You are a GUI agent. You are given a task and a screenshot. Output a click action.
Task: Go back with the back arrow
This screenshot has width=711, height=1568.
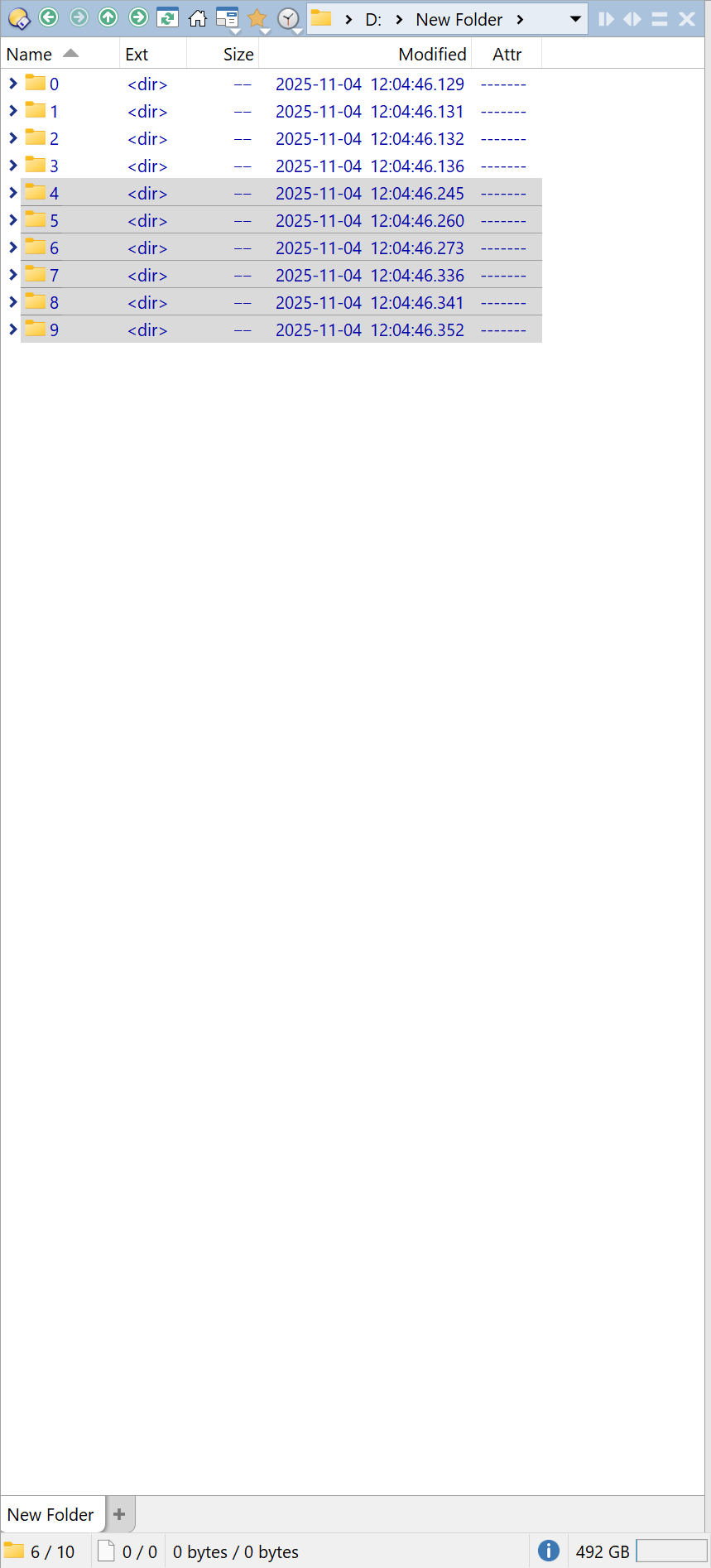49,17
